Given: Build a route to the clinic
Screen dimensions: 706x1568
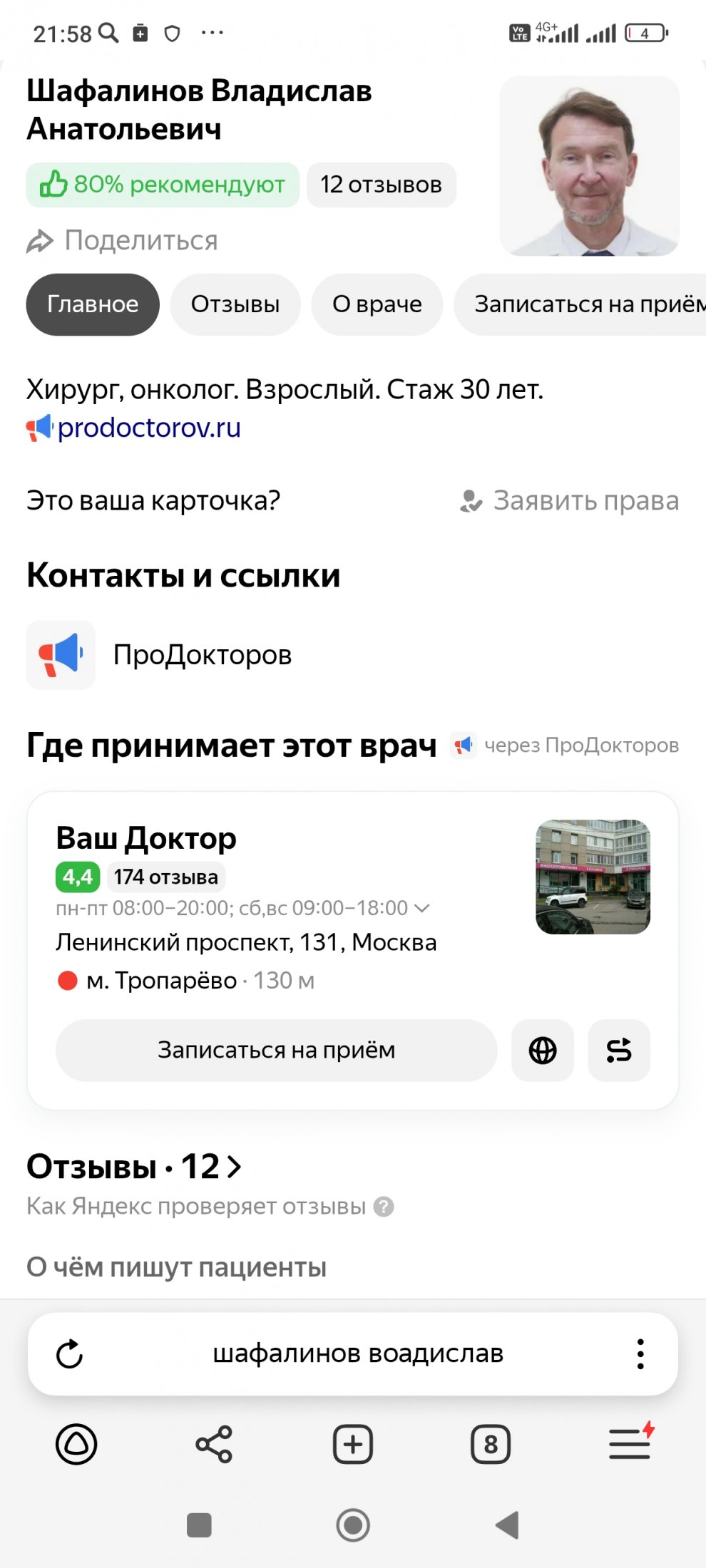Looking at the screenshot, I should (x=618, y=1051).
